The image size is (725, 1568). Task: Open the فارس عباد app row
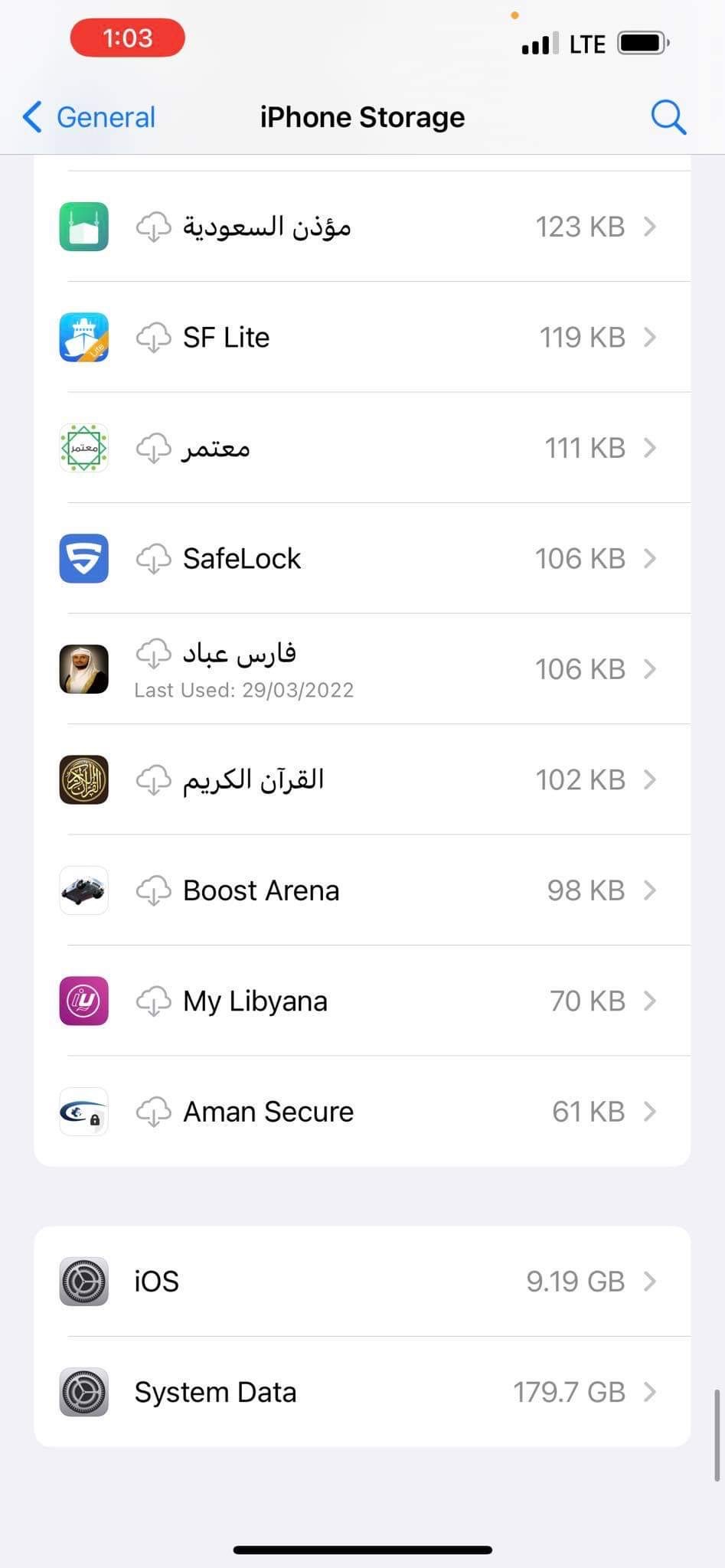[x=361, y=668]
